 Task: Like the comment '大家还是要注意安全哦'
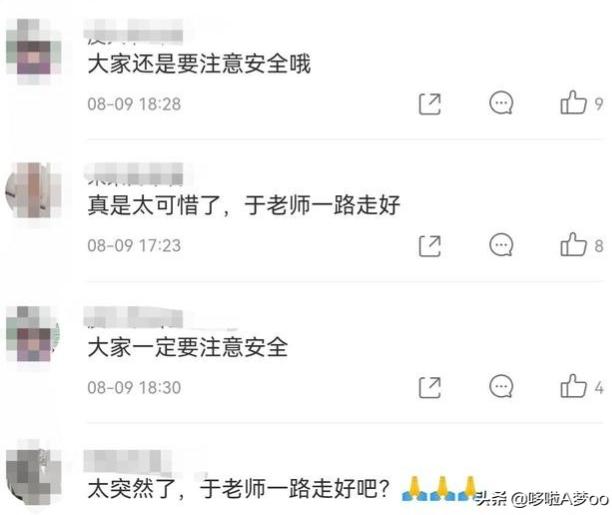(x=573, y=103)
